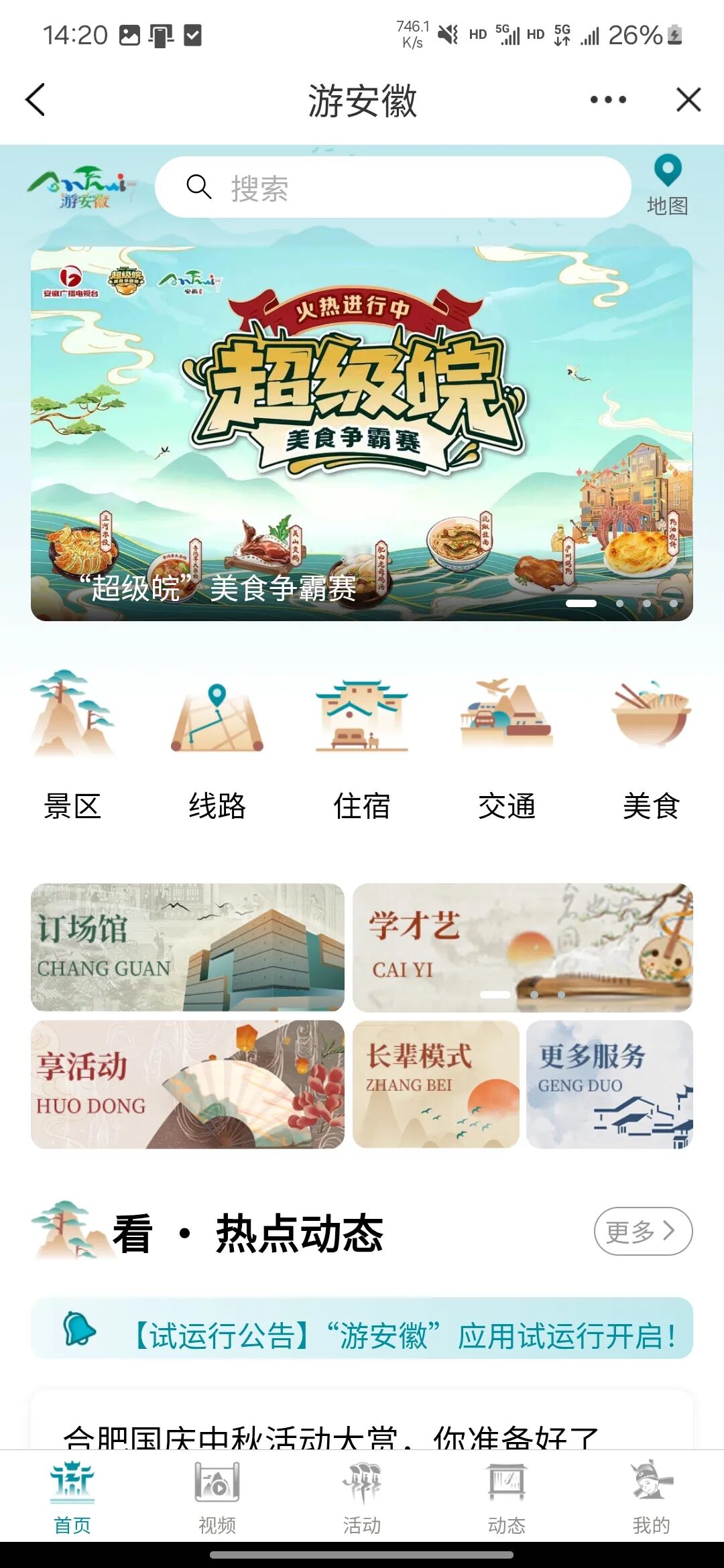Open the 超级皖 美食争霸赛 banner
This screenshot has width=724, height=1568.
click(362, 434)
